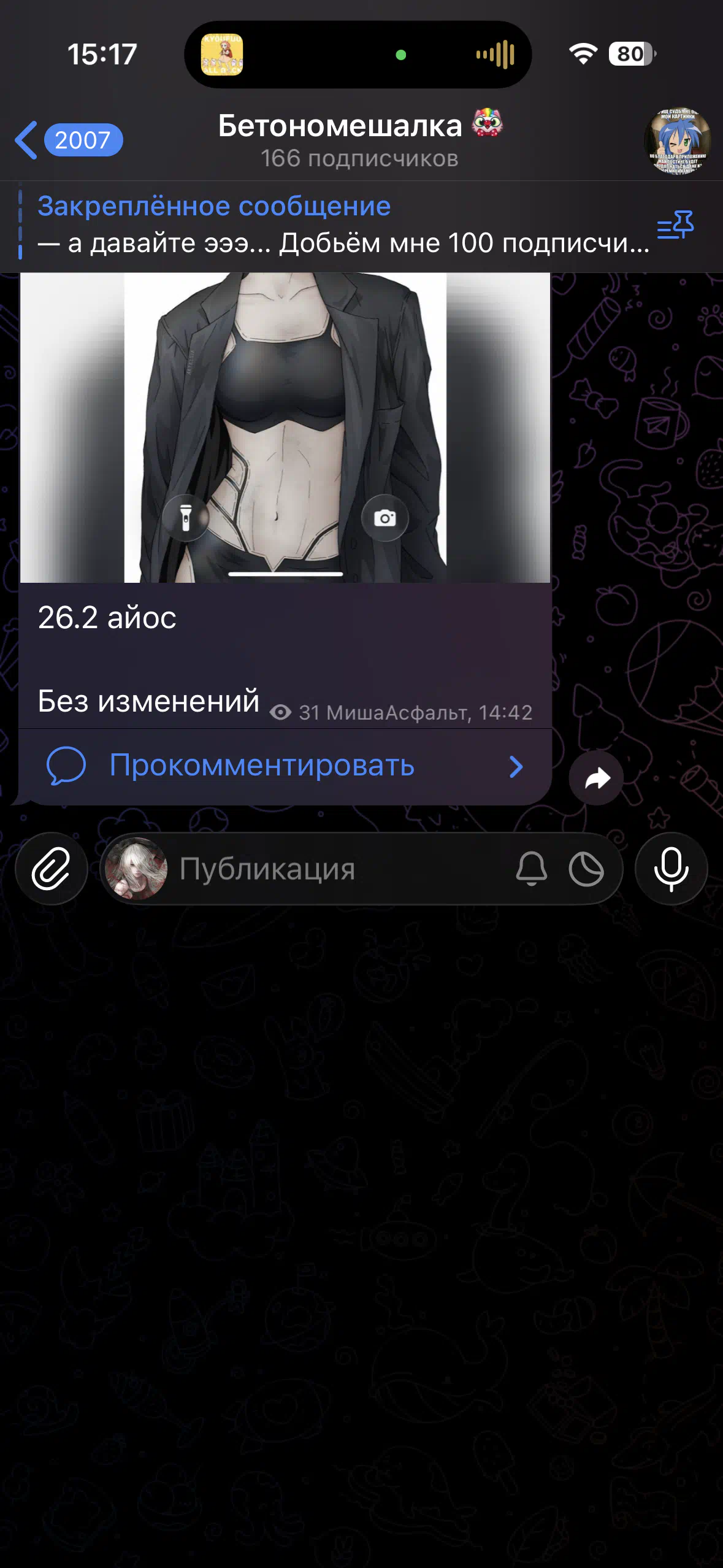Screen dimensions: 723x1568
Task: Open the sticker panel icon
Action: (x=586, y=869)
